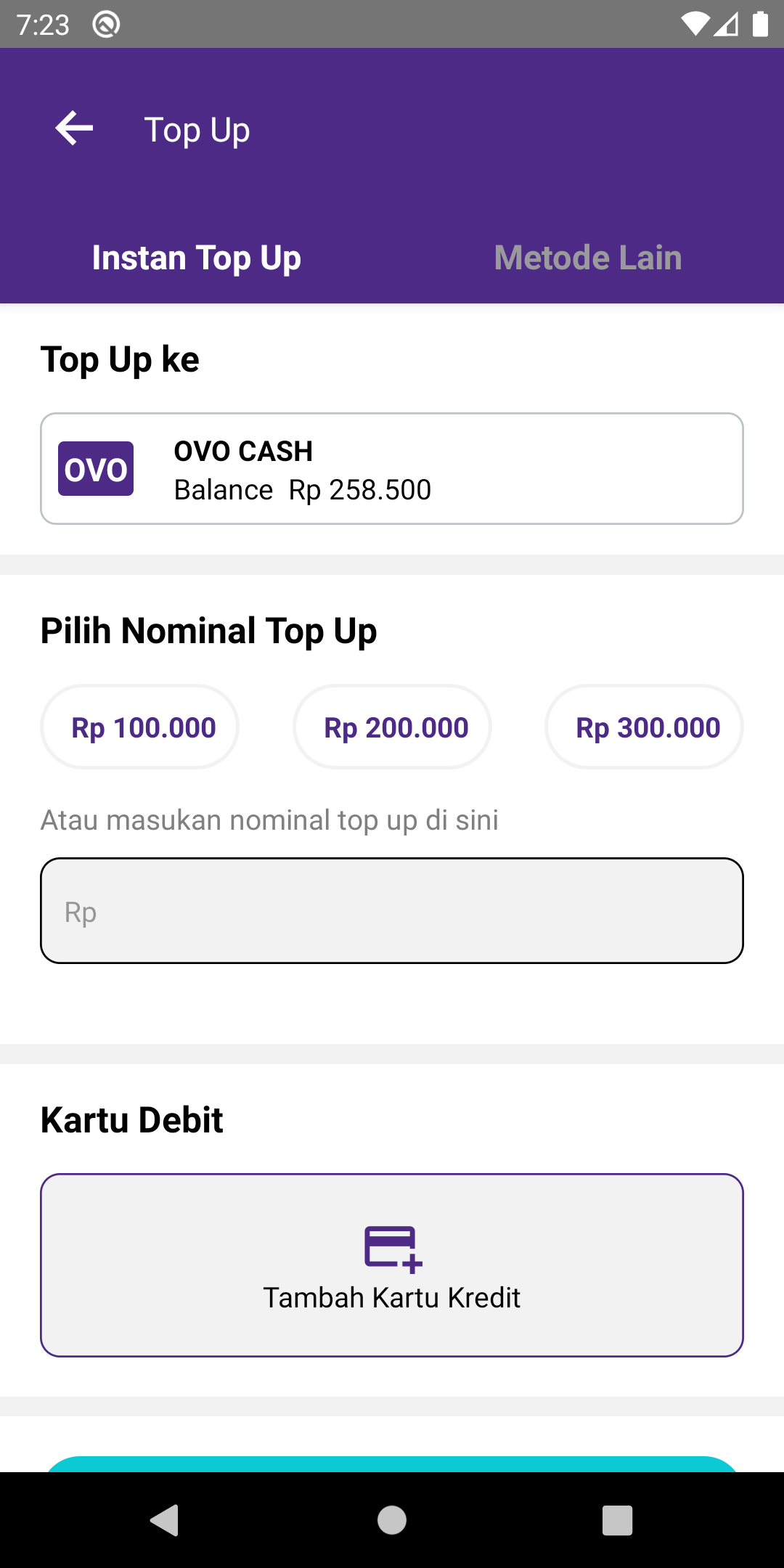Tap the back arrow to leave Top Up
Screen dimensions: 784x1568
(72, 129)
